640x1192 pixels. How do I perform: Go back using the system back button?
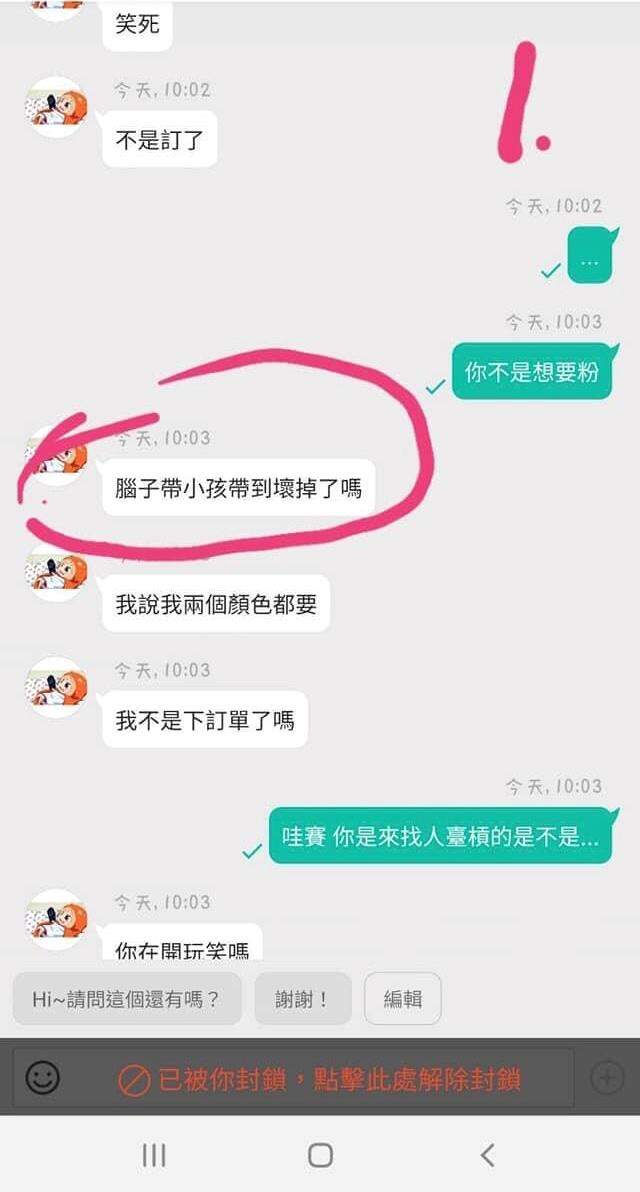487,1155
